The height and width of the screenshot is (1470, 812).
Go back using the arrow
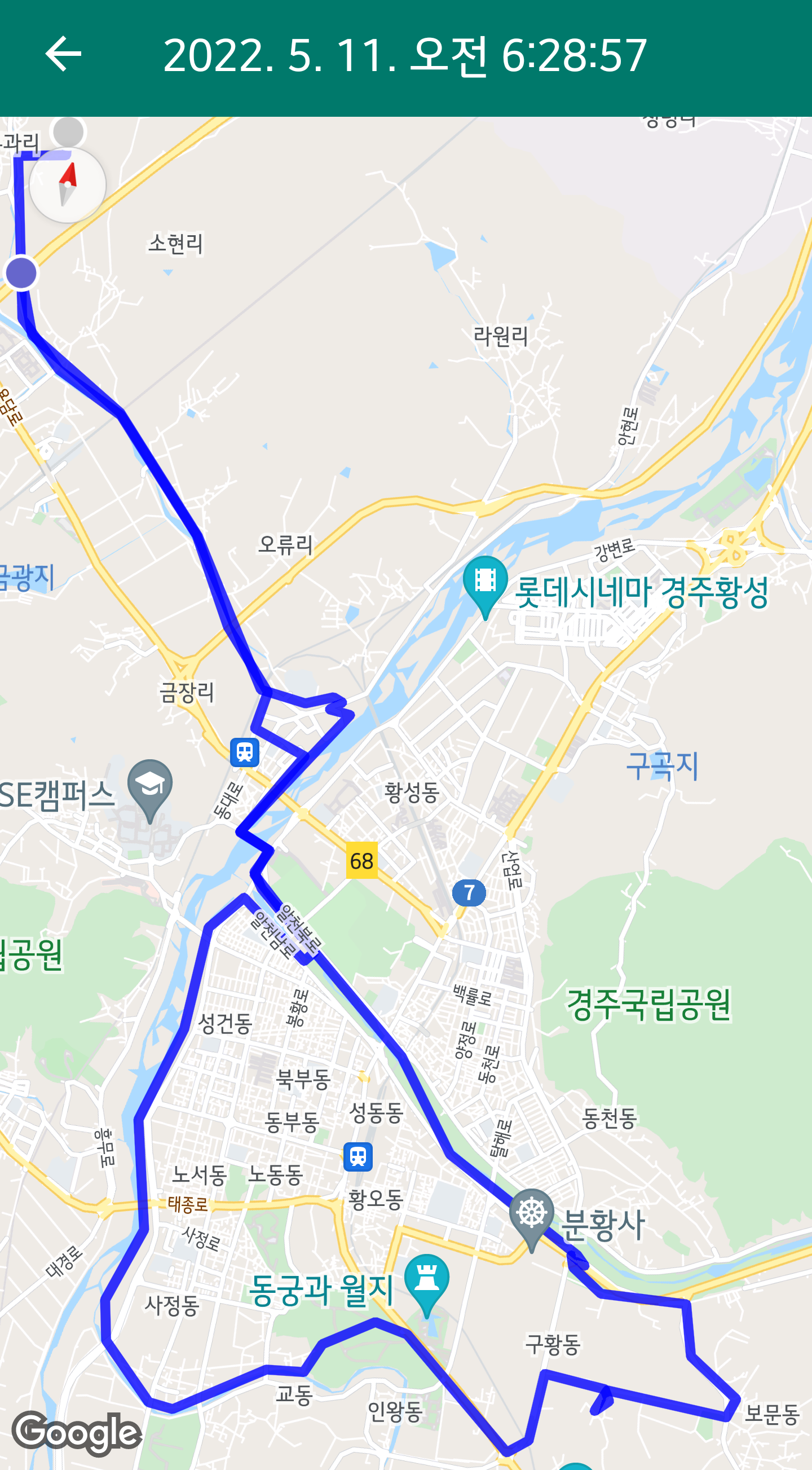coord(63,54)
